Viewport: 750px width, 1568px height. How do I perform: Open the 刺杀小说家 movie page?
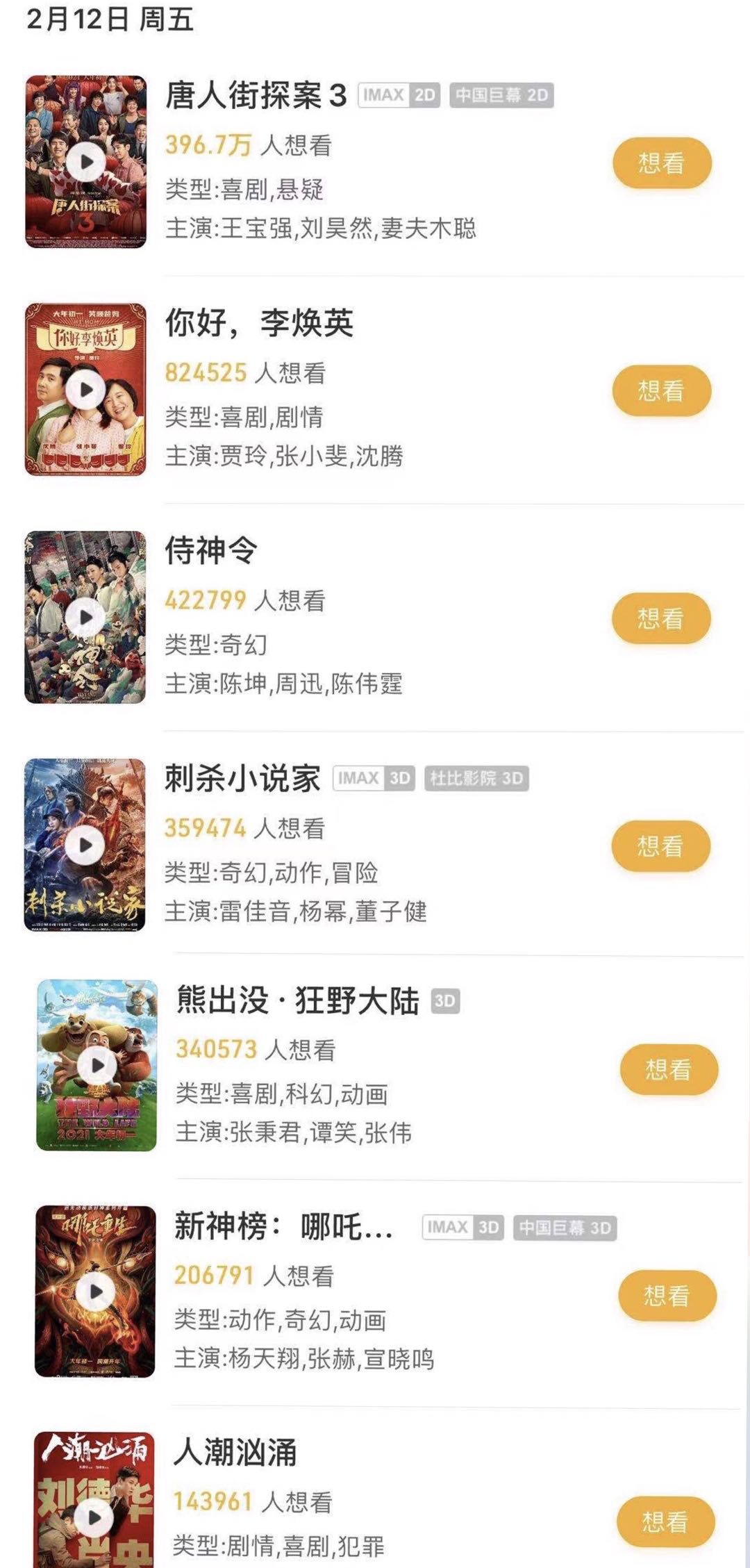pos(242,779)
